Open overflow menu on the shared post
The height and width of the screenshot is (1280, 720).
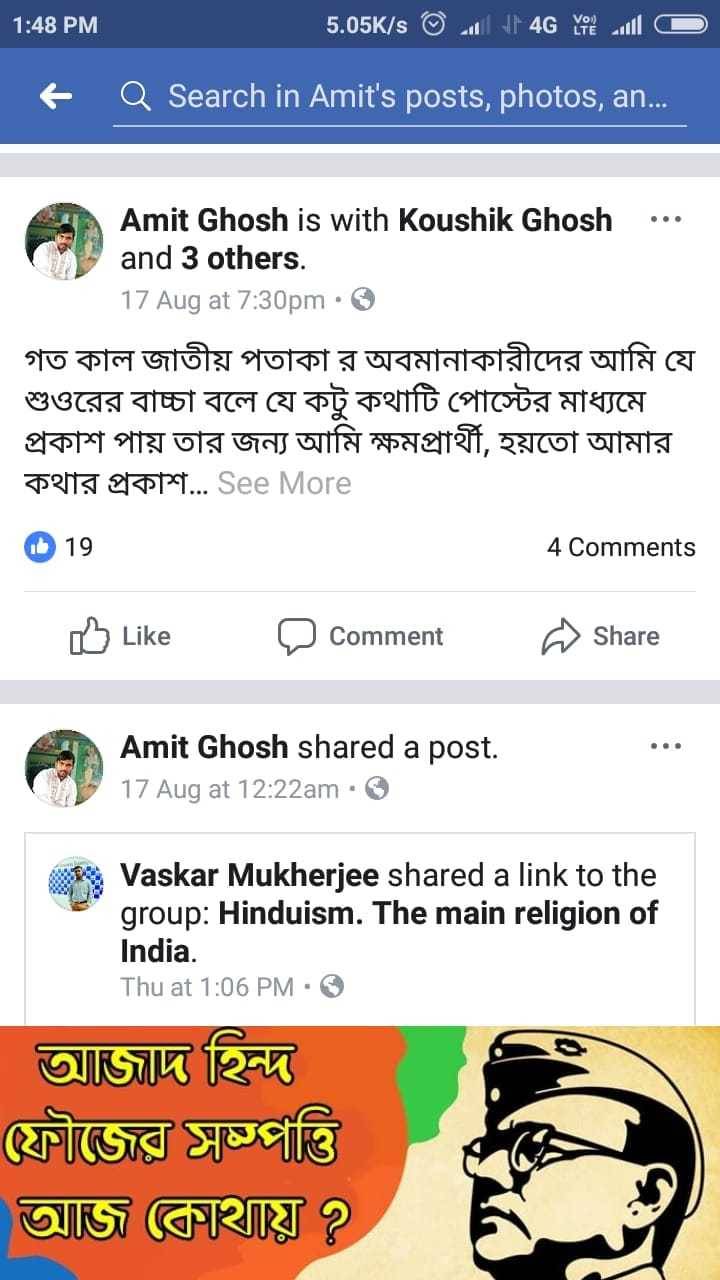tap(666, 746)
